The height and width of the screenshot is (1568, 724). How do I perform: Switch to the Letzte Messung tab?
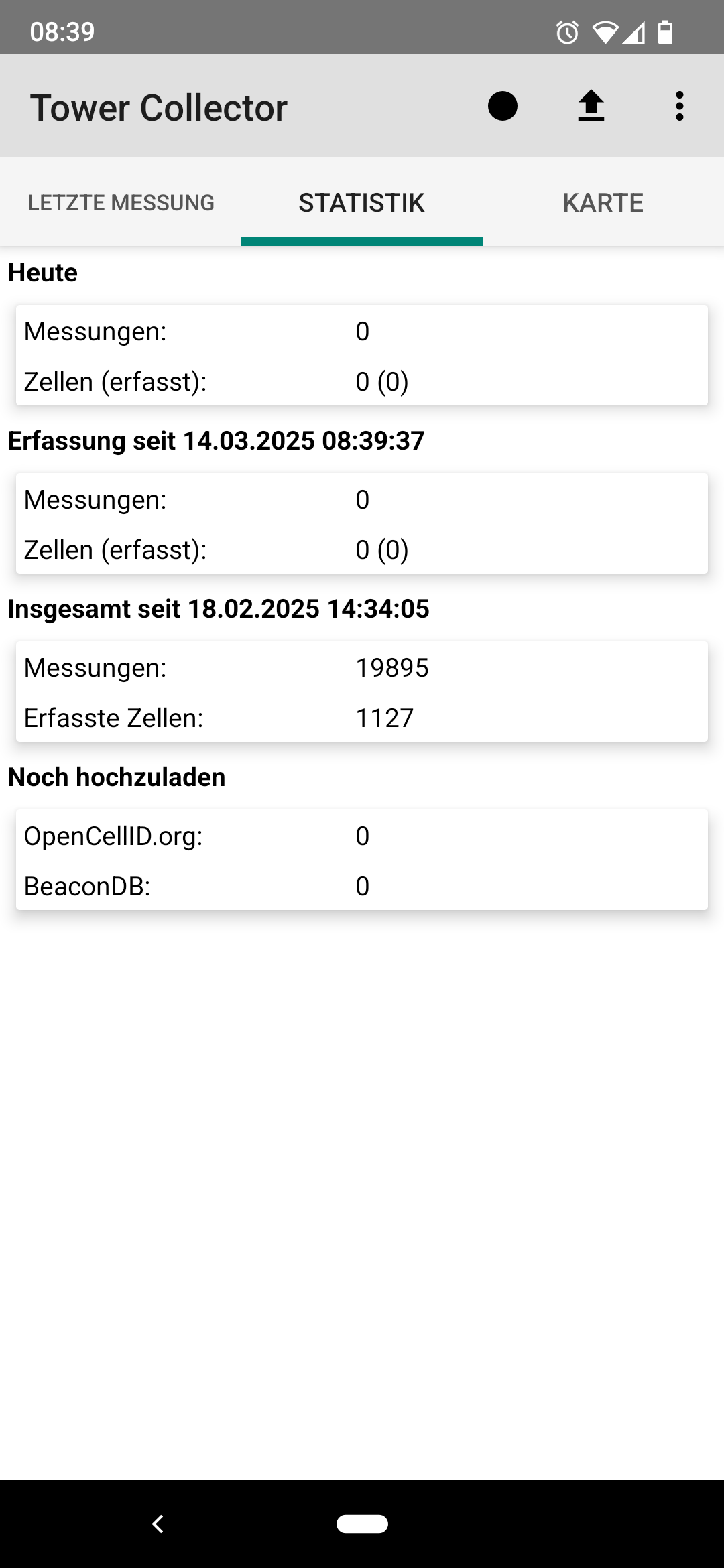coord(121,202)
